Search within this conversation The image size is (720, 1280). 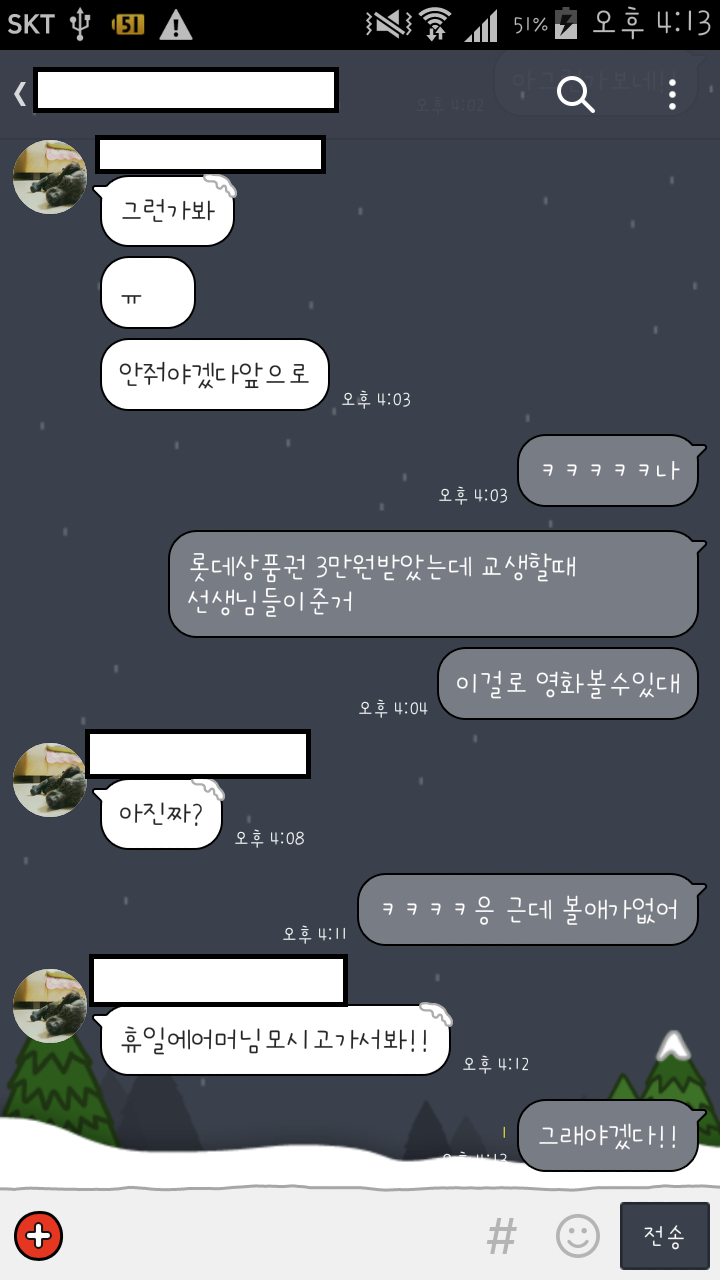(575, 94)
